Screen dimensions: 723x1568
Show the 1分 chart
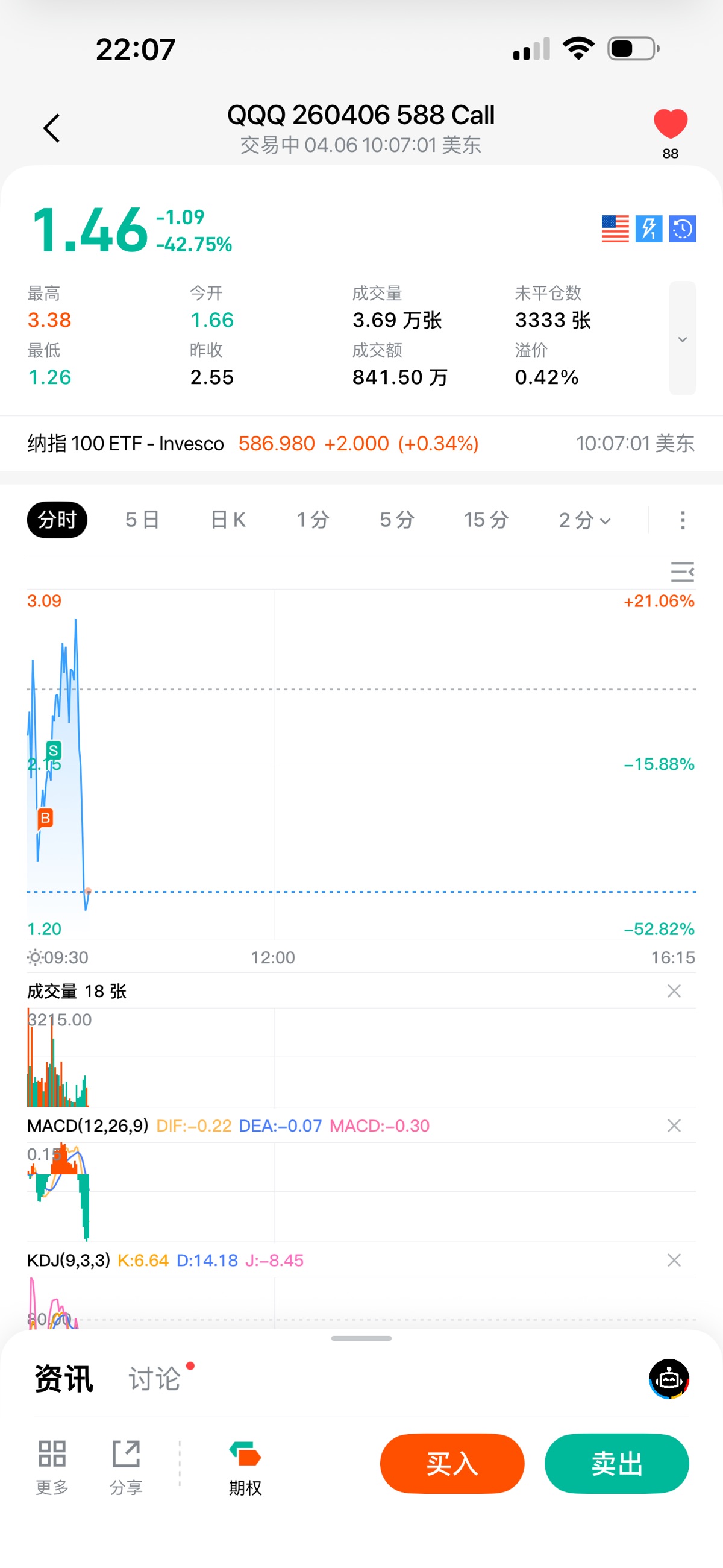313,520
